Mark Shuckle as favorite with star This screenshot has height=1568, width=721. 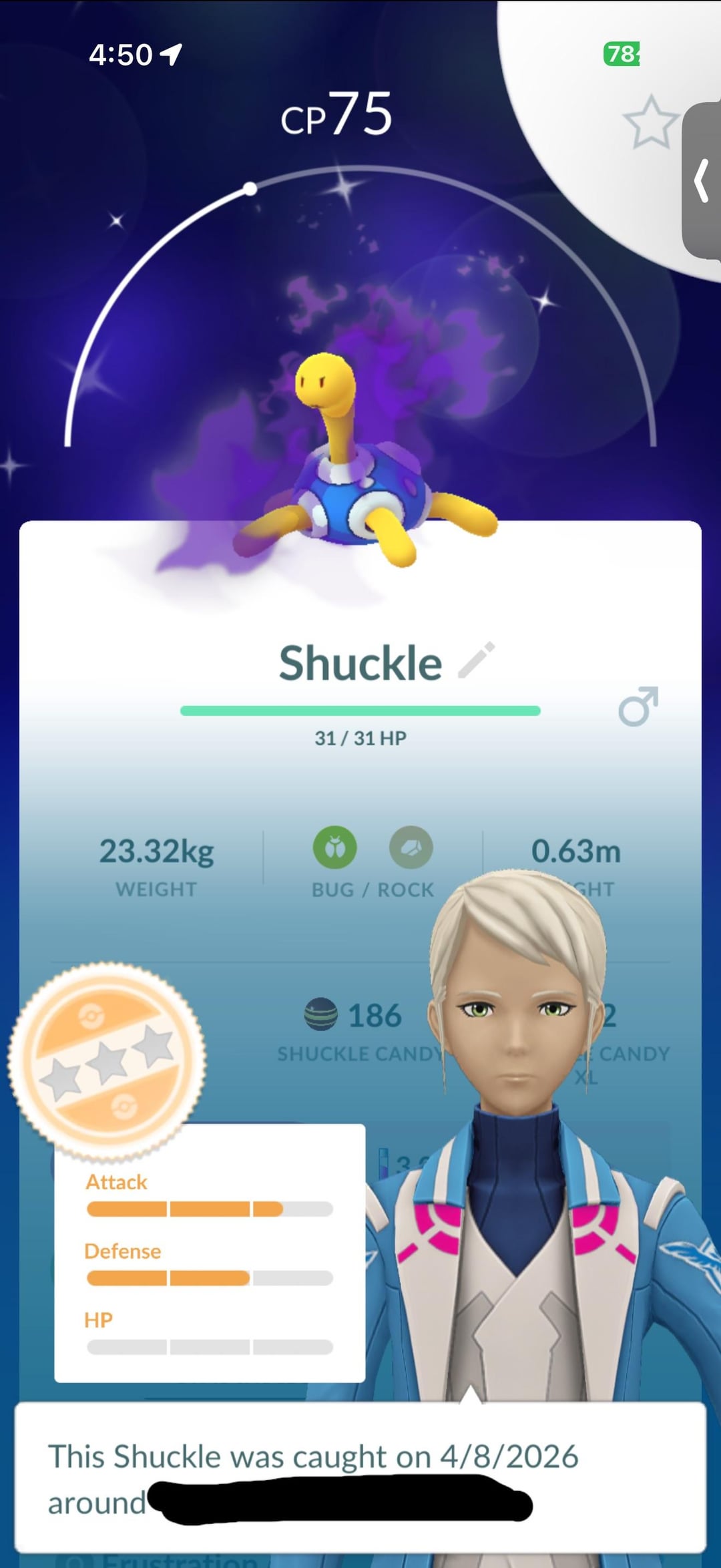pyautogui.click(x=650, y=122)
